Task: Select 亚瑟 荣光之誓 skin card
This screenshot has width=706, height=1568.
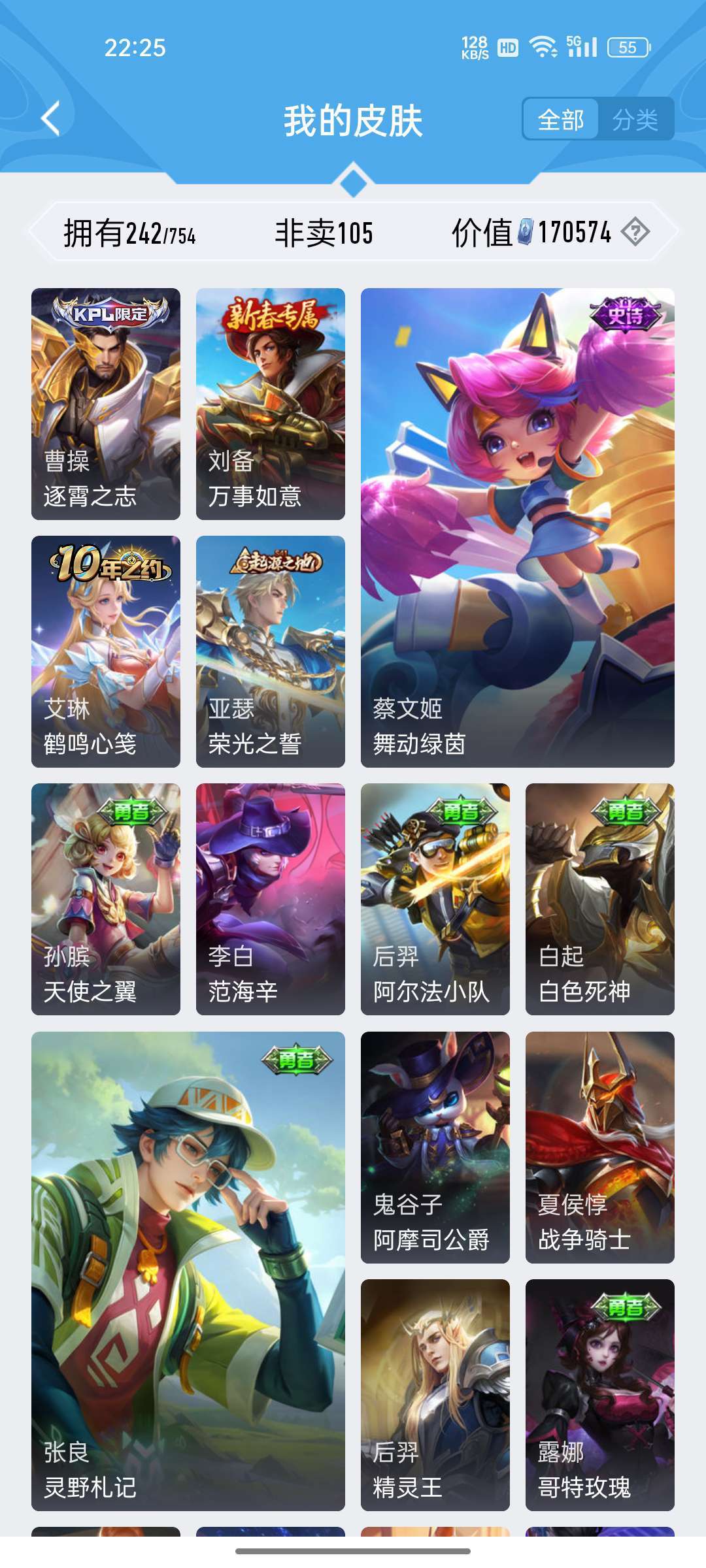Action: (271, 651)
